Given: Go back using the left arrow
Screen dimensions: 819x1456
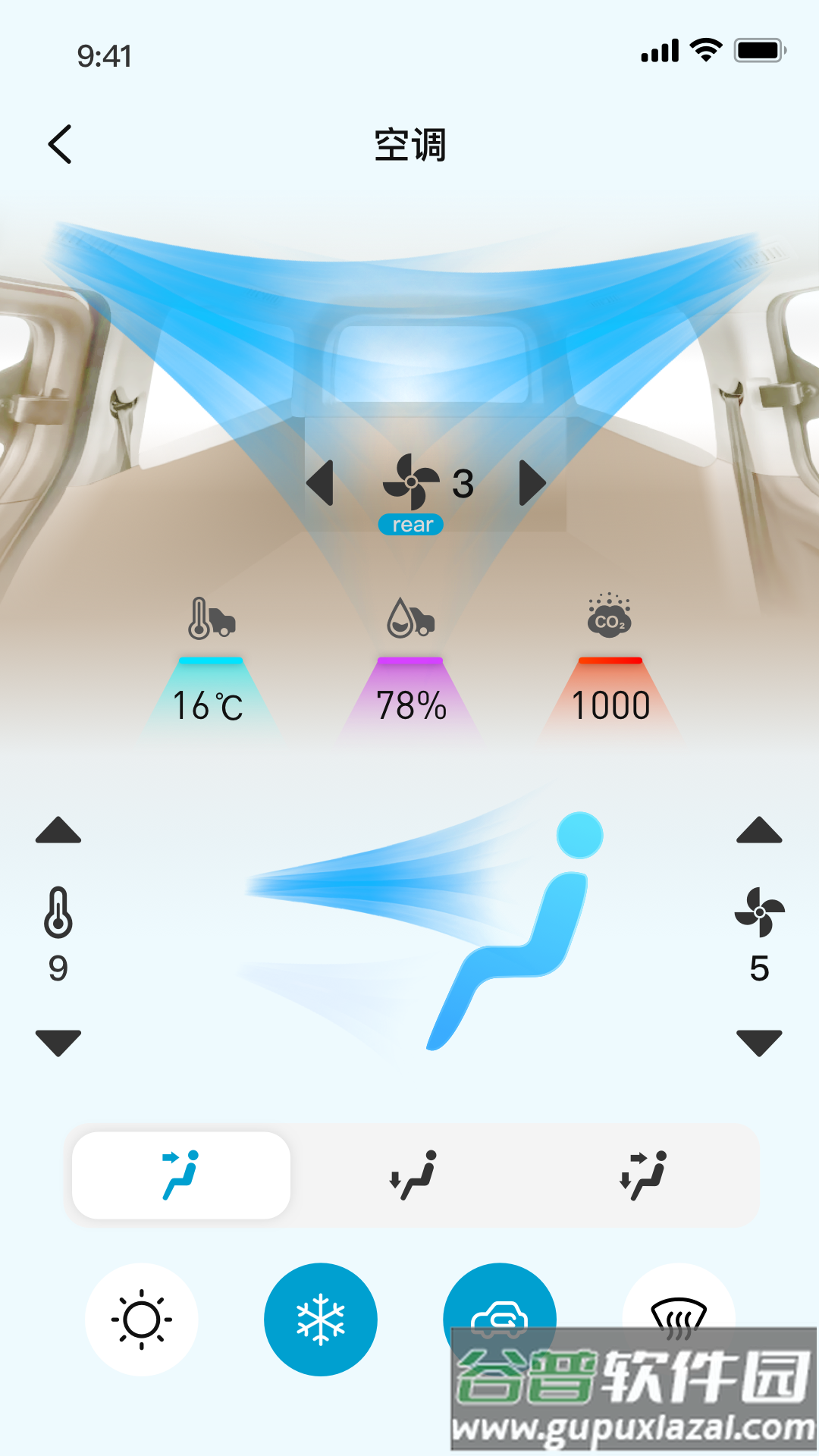Looking at the screenshot, I should (x=61, y=146).
